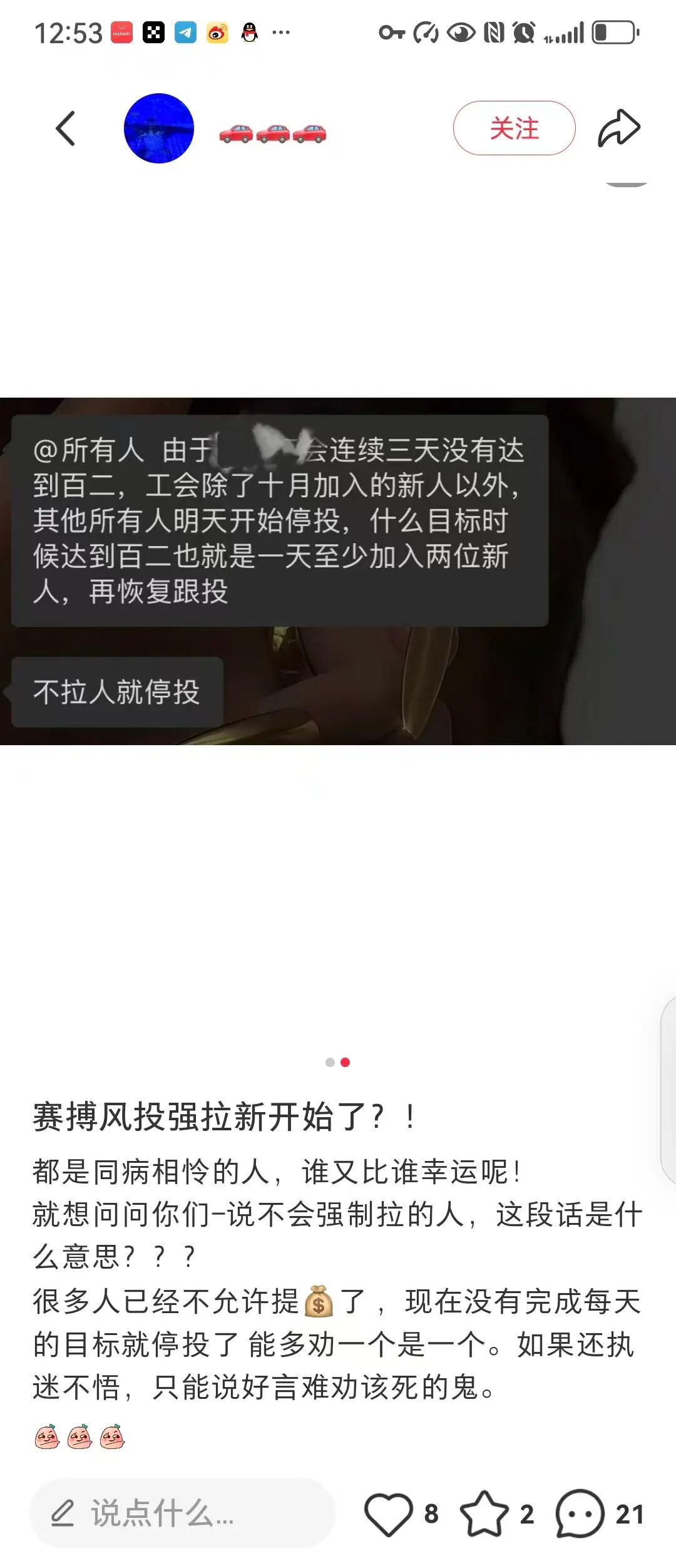Image resolution: width=676 pixels, height=1568 pixels.
Task: Follow the author with 关注 button
Action: click(514, 128)
